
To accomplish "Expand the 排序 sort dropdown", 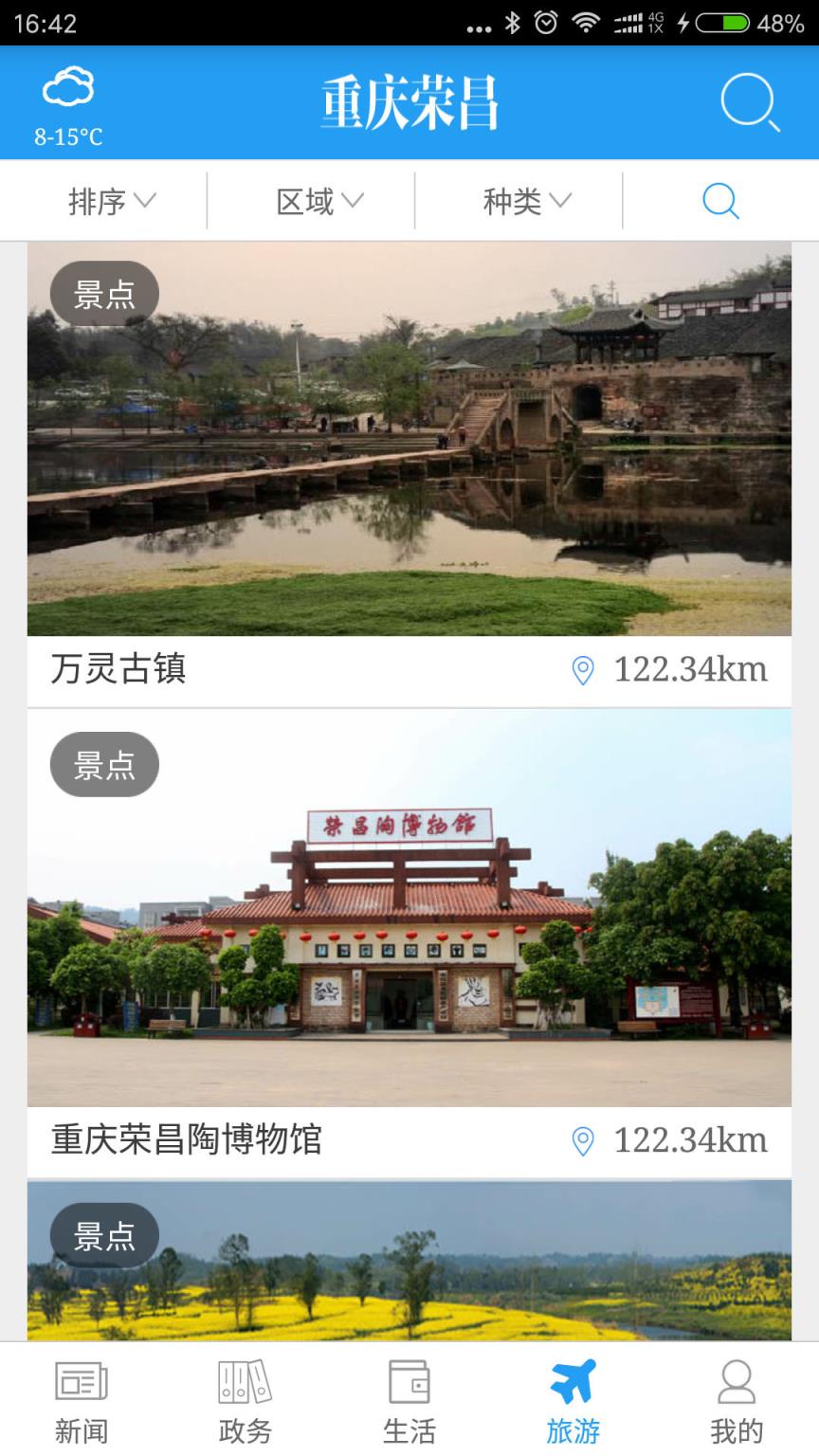I will [x=112, y=200].
